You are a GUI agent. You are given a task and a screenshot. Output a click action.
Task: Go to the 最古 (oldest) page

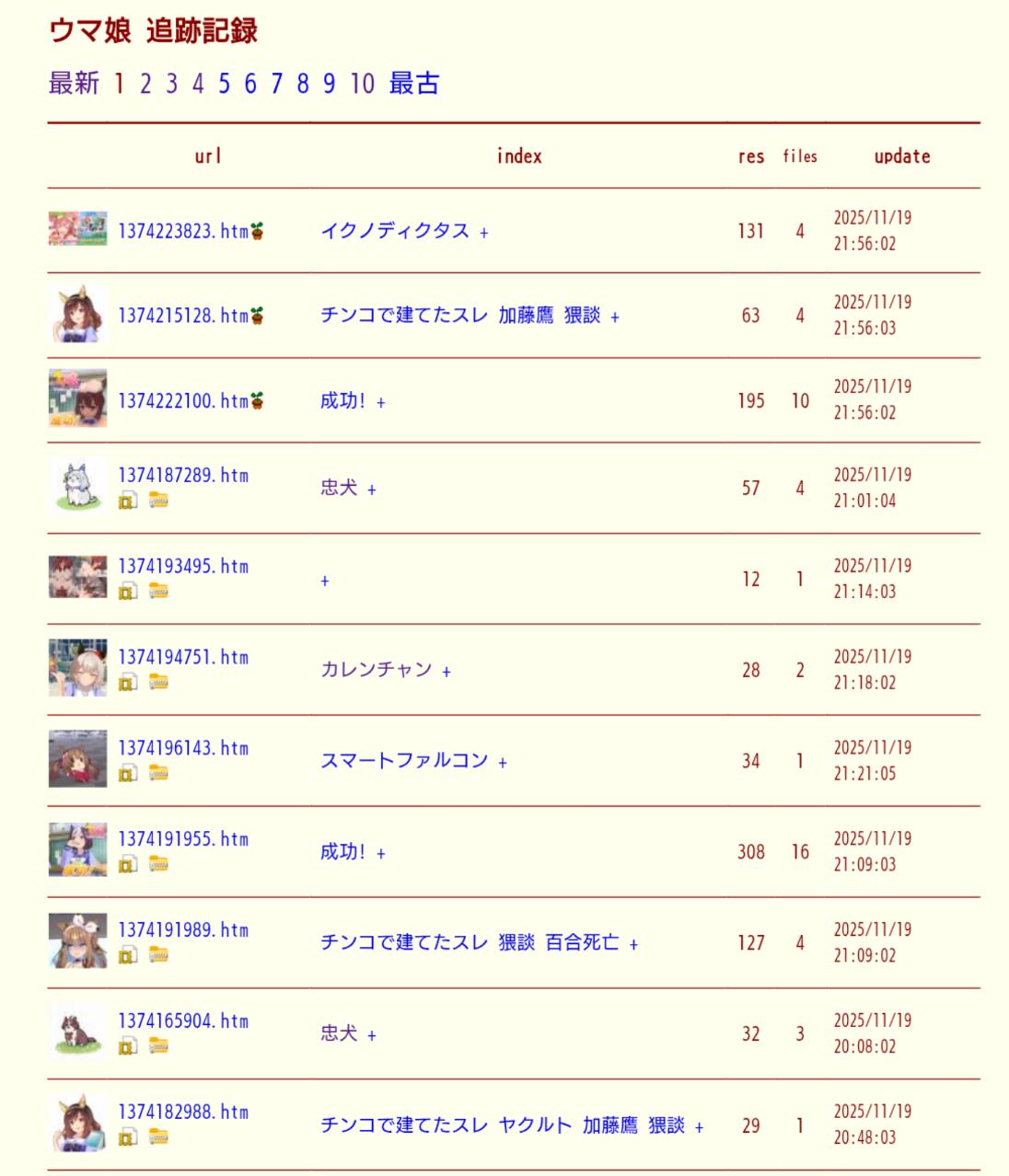coord(413,84)
